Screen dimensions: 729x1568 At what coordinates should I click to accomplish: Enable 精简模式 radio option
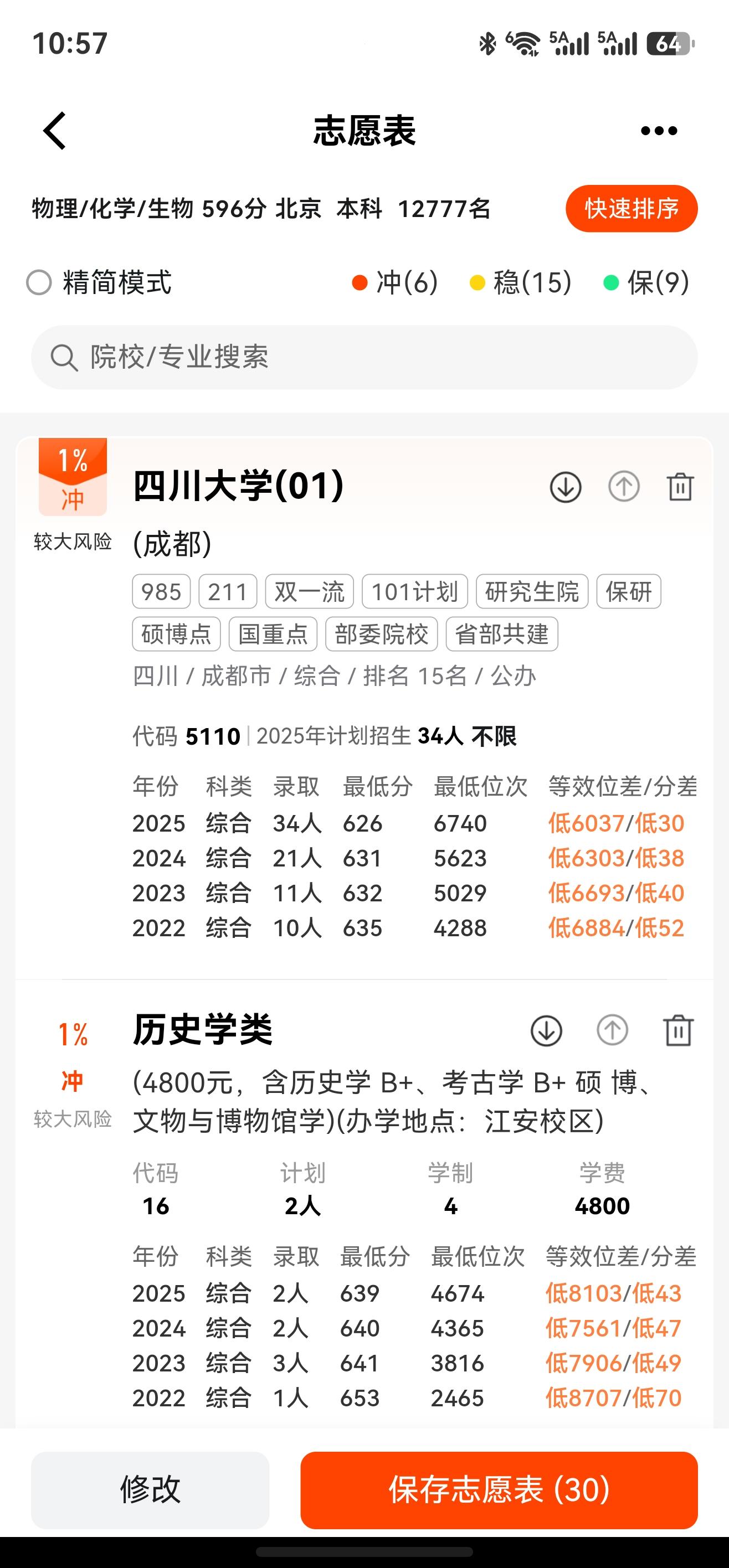click(39, 282)
